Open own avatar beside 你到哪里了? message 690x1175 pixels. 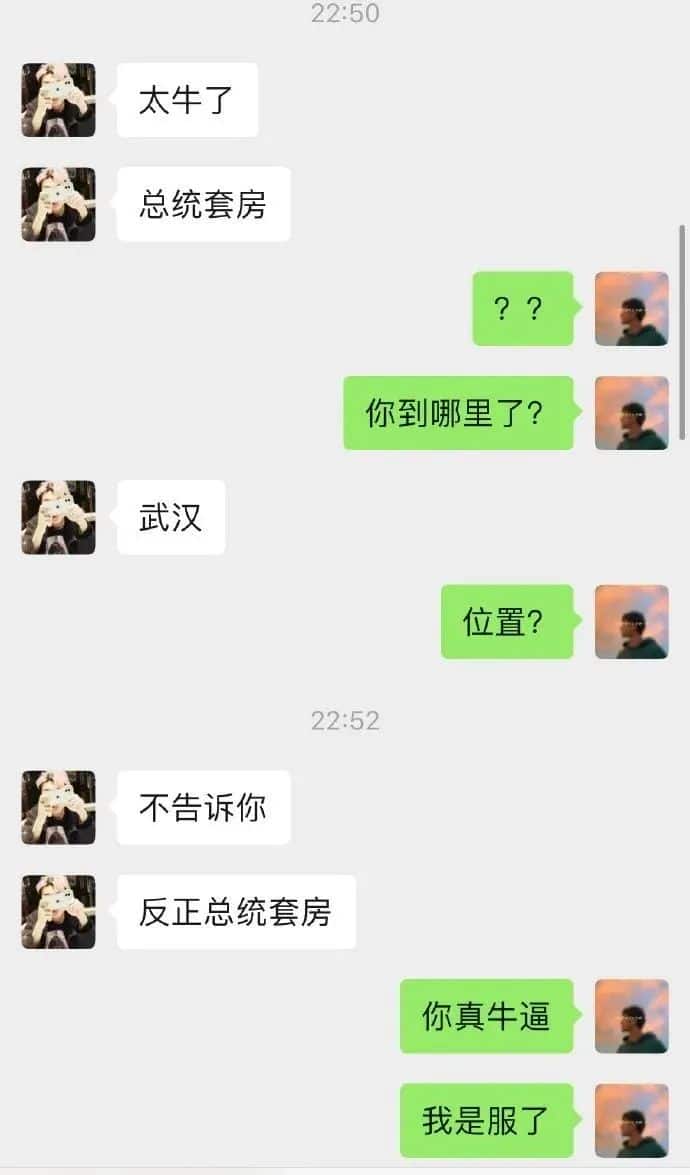click(631, 413)
